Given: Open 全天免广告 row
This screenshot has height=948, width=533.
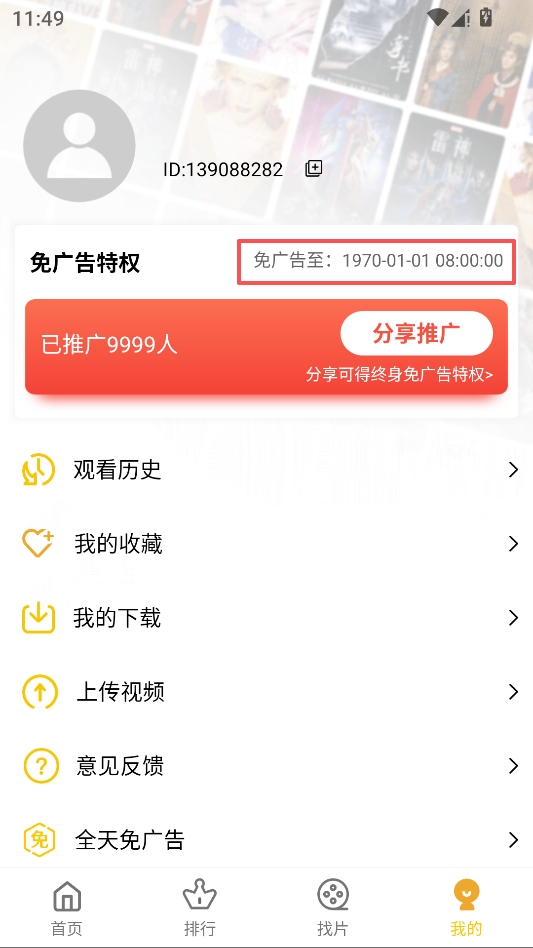Looking at the screenshot, I should (x=266, y=840).
